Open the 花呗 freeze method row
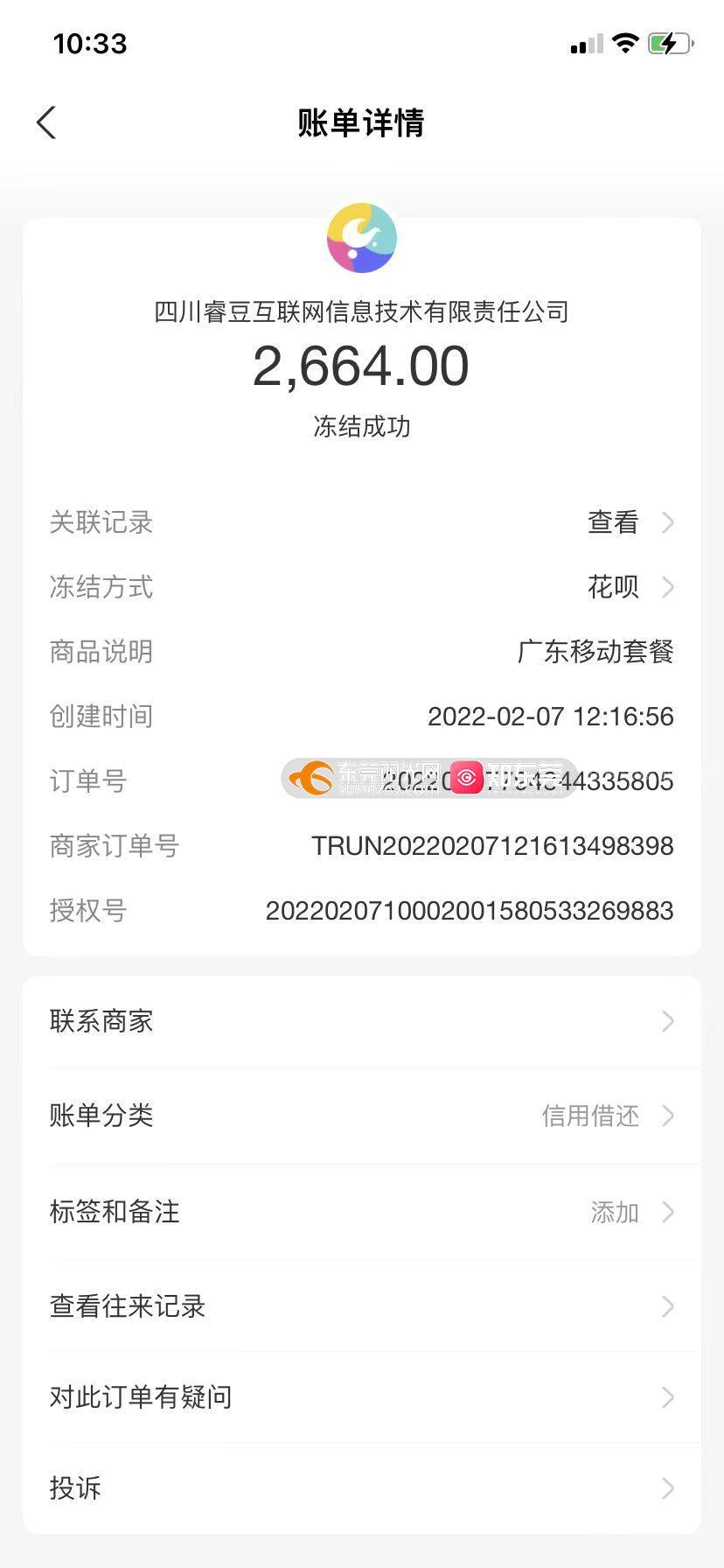Screen dimensions: 724x1568 [x=361, y=587]
